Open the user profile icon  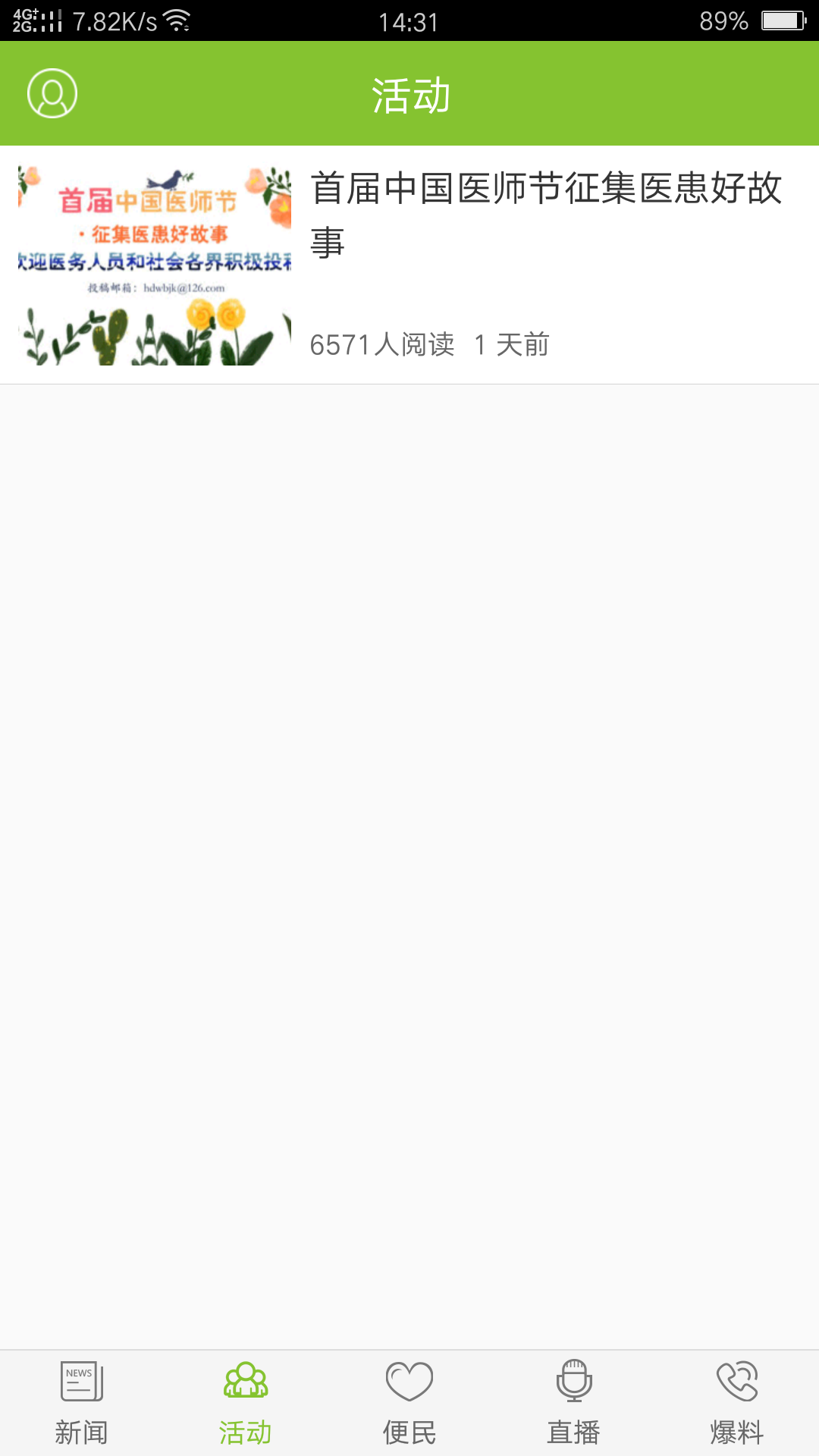50,94
